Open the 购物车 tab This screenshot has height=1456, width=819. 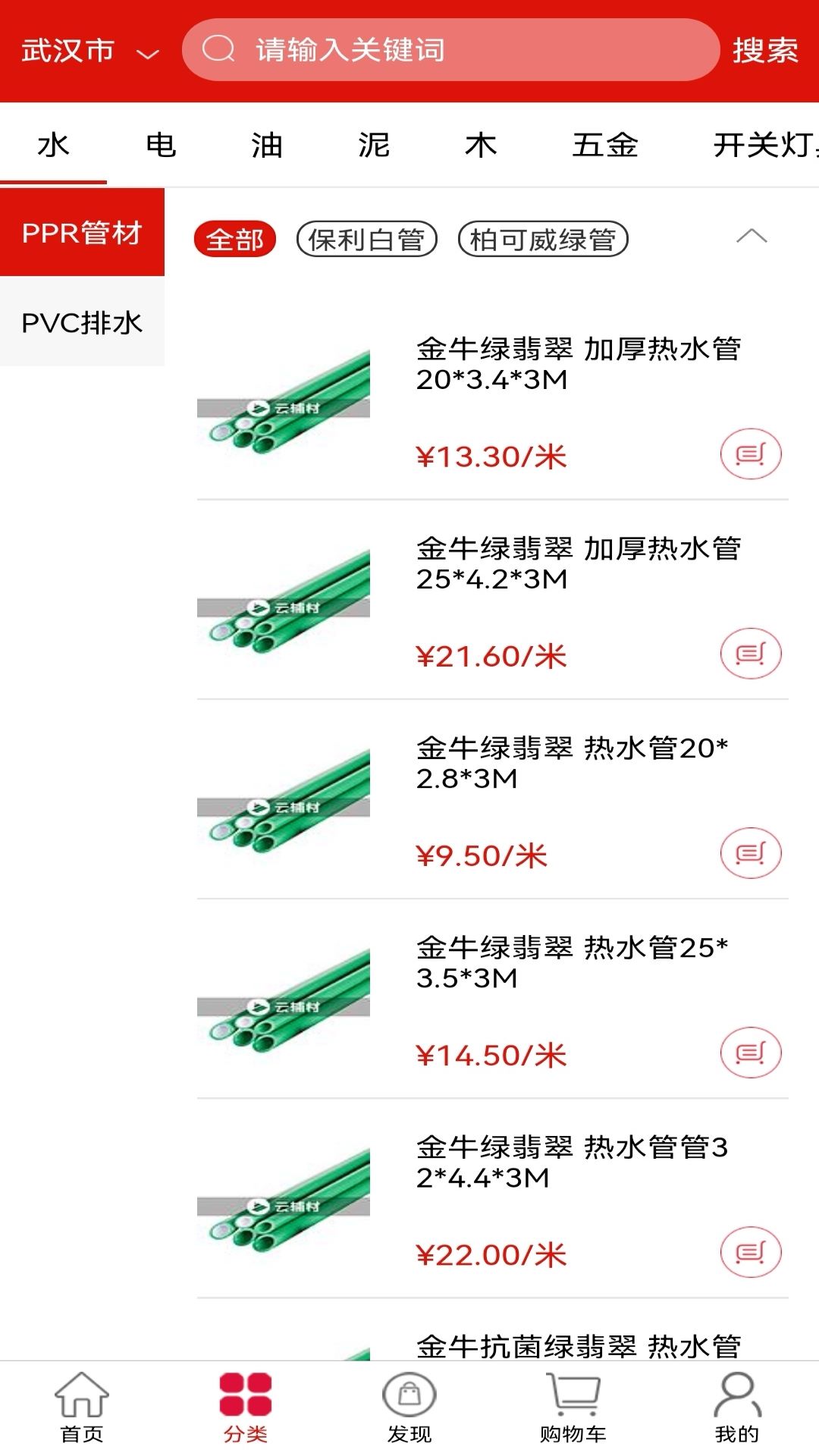573,1407
